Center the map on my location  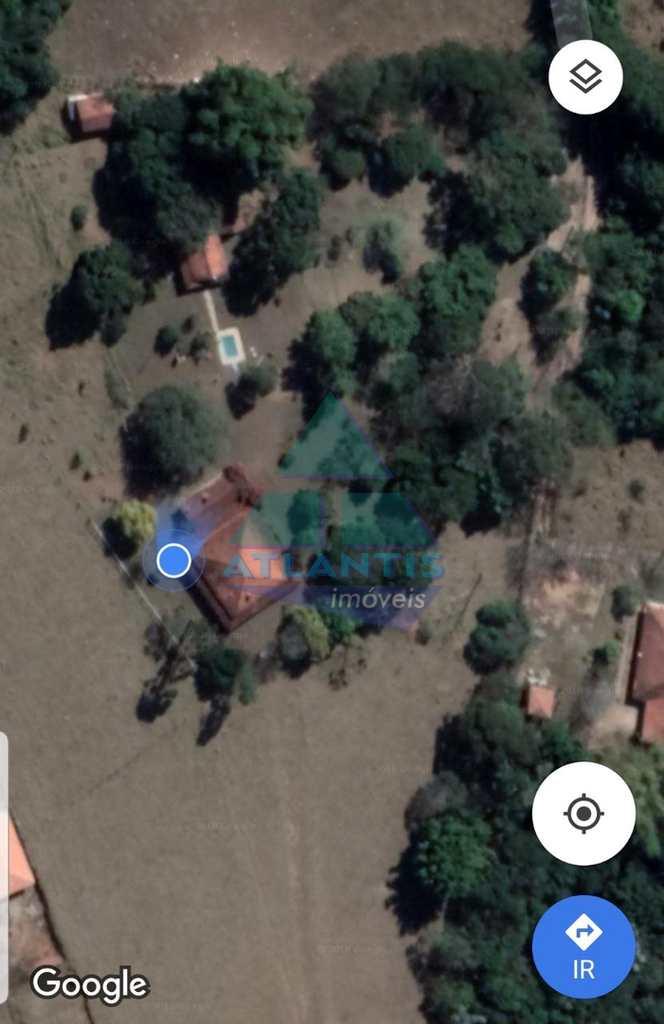[x=583, y=813]
